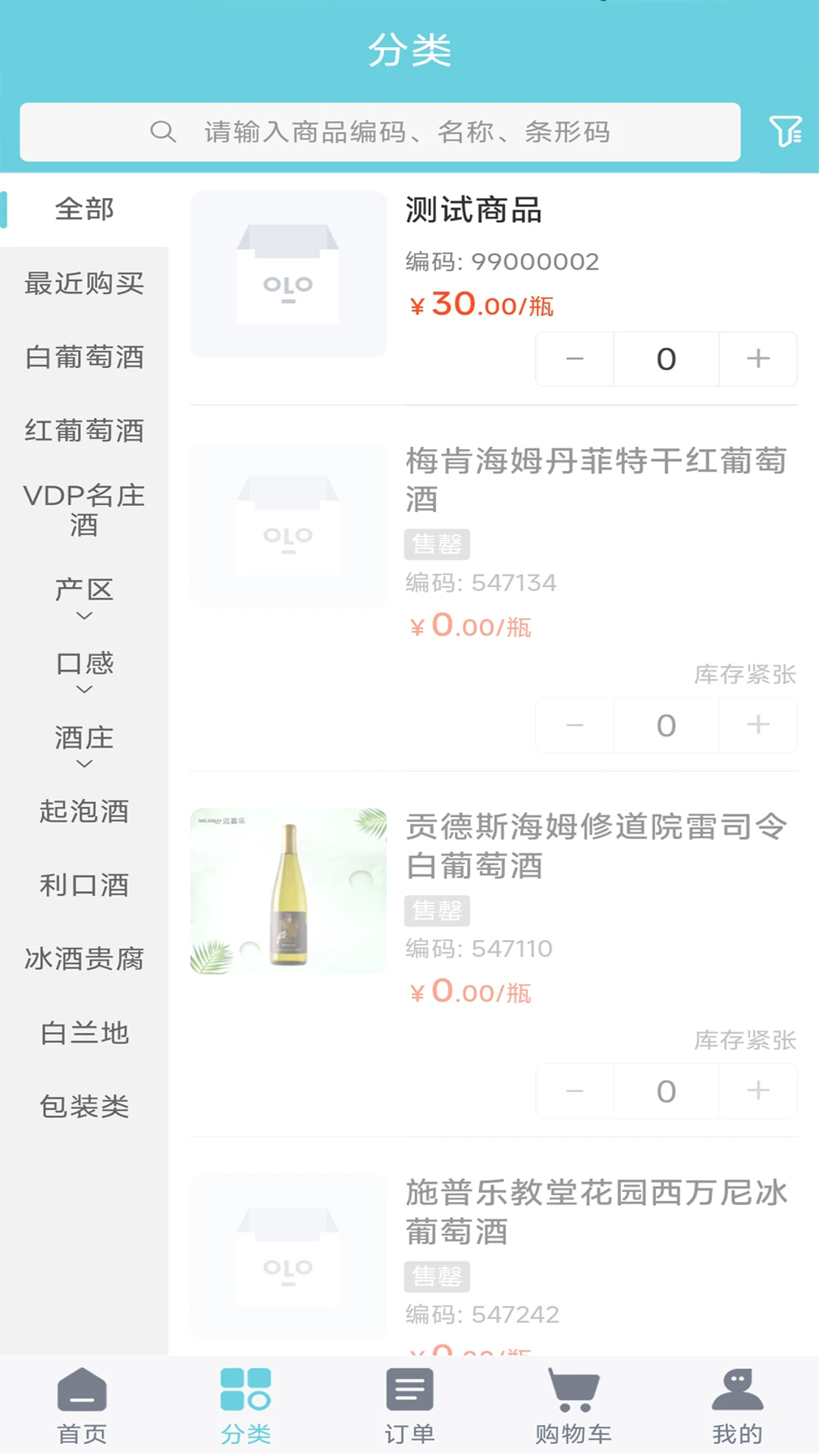This screenshot has height=1456, width=819.
Task: Switch to the 红葡萄酒 category
Action: click(x=83, y=431)
